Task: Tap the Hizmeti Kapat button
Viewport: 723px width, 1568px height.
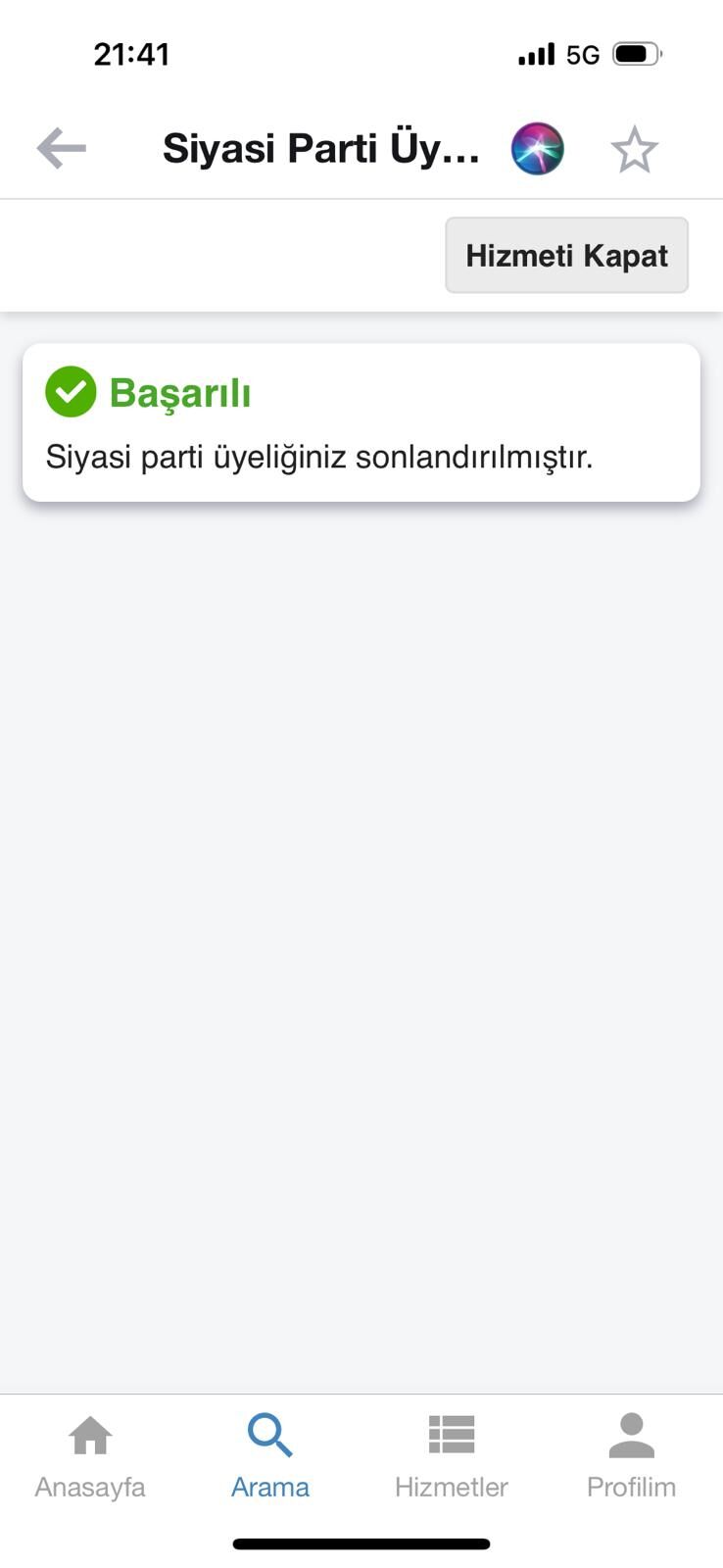Action: (x=567, y=255)
